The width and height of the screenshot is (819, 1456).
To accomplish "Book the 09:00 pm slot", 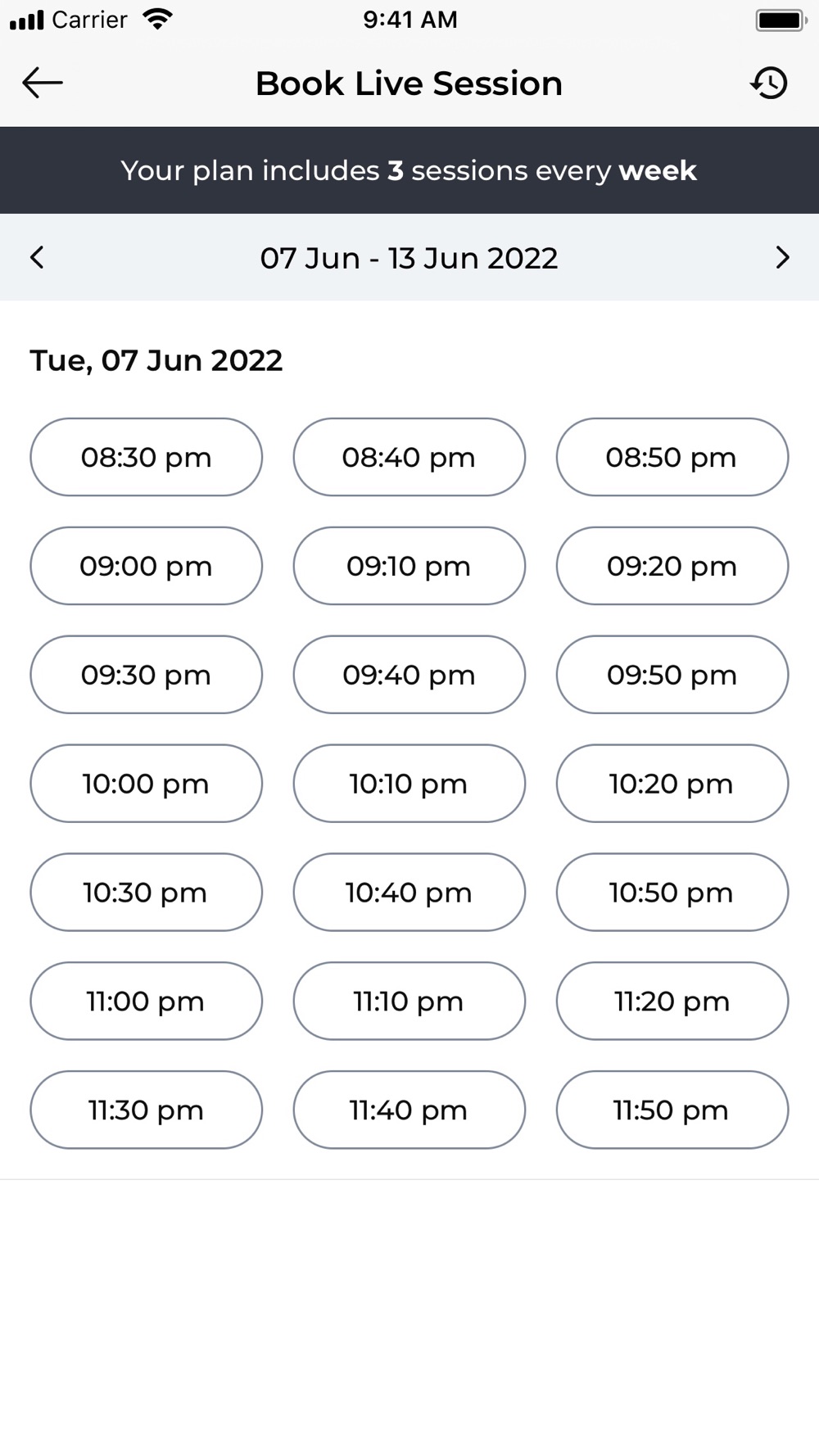I will [147, 566].
